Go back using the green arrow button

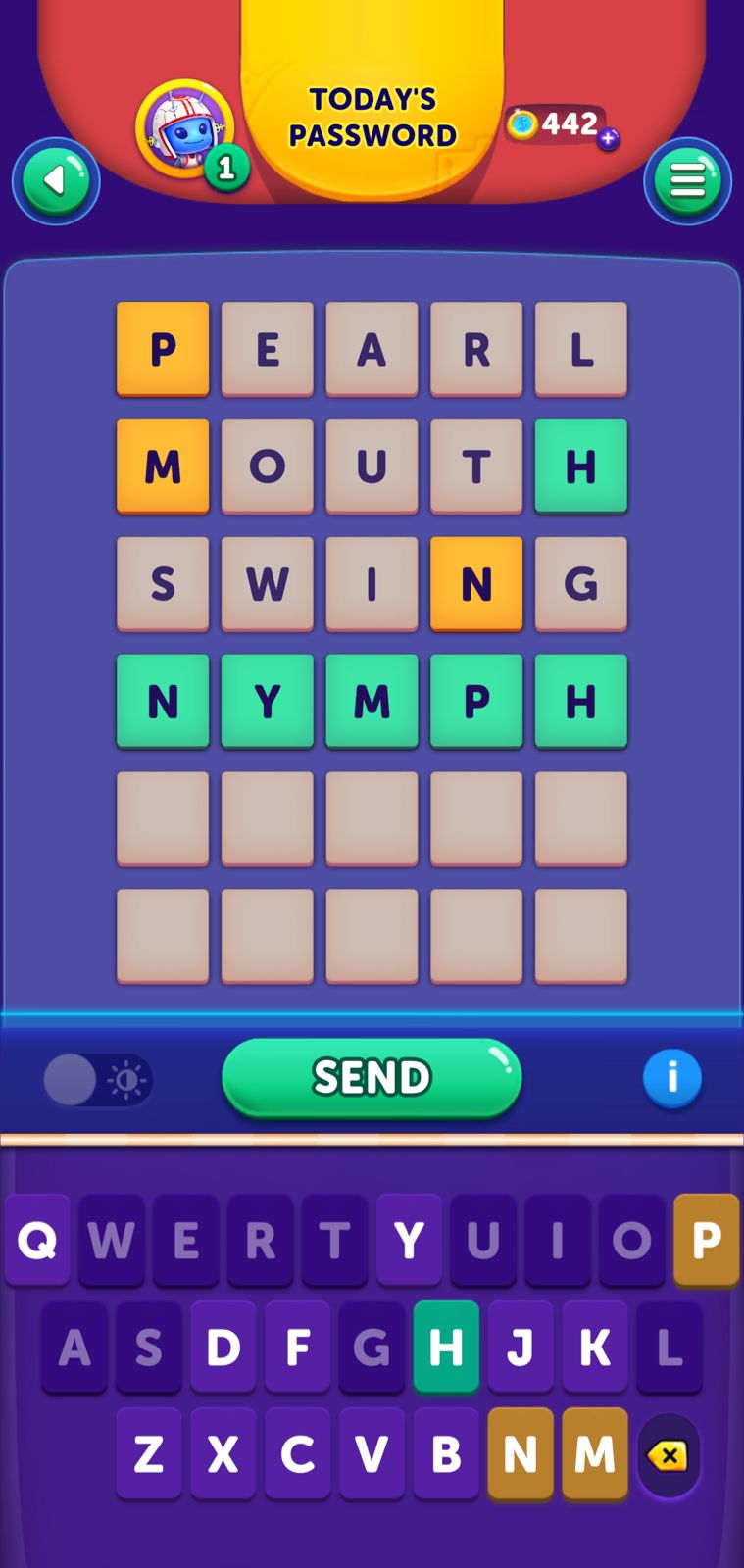[56, 181]
